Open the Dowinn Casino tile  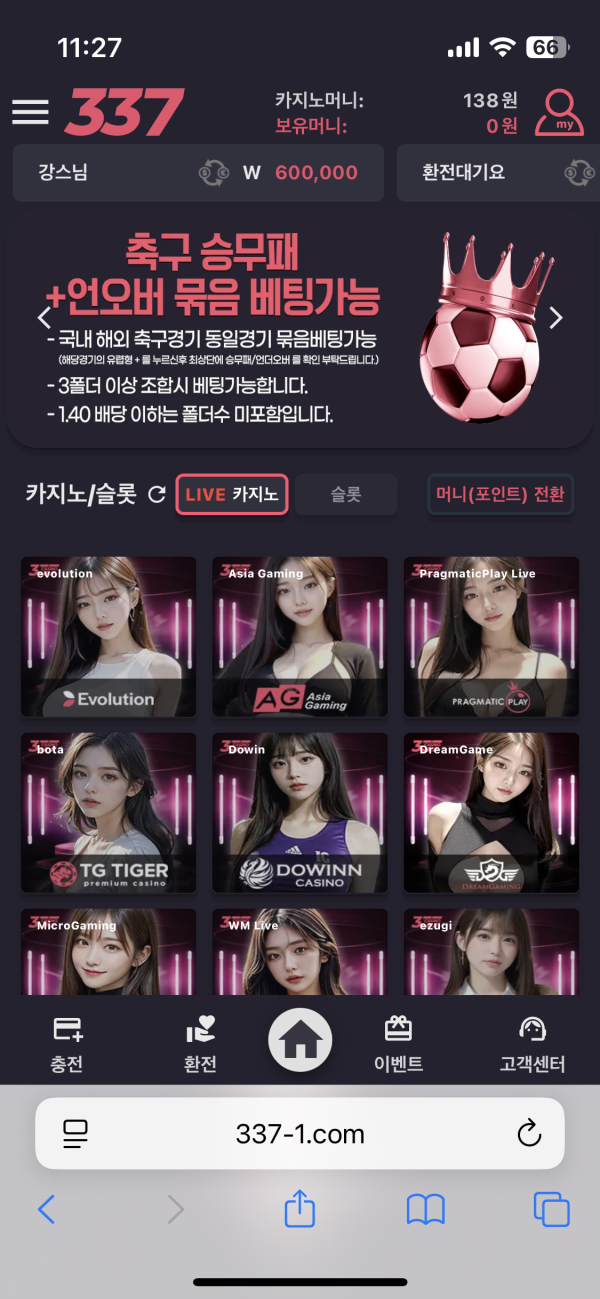point(300,812)
